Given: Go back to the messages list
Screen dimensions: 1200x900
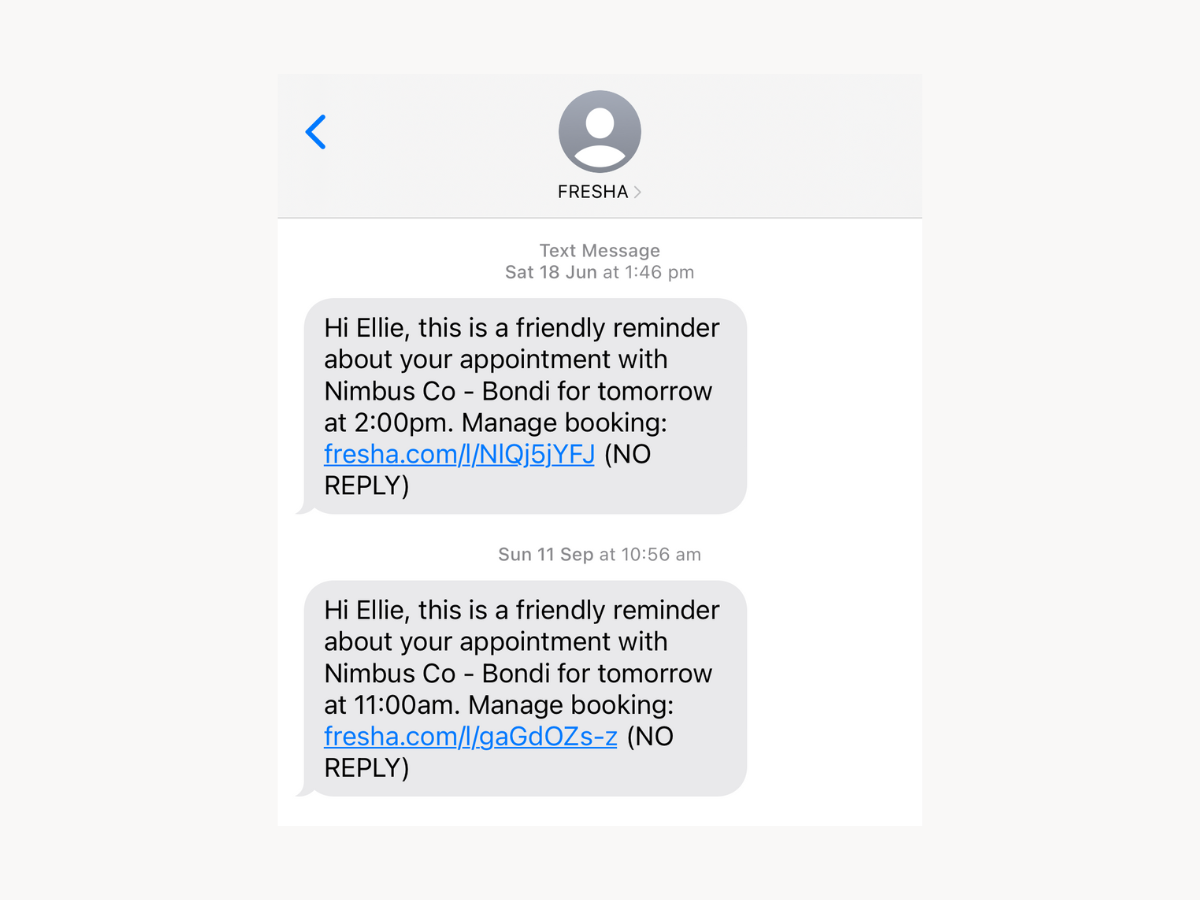Looking at the screenshot, I should point(316,132).
